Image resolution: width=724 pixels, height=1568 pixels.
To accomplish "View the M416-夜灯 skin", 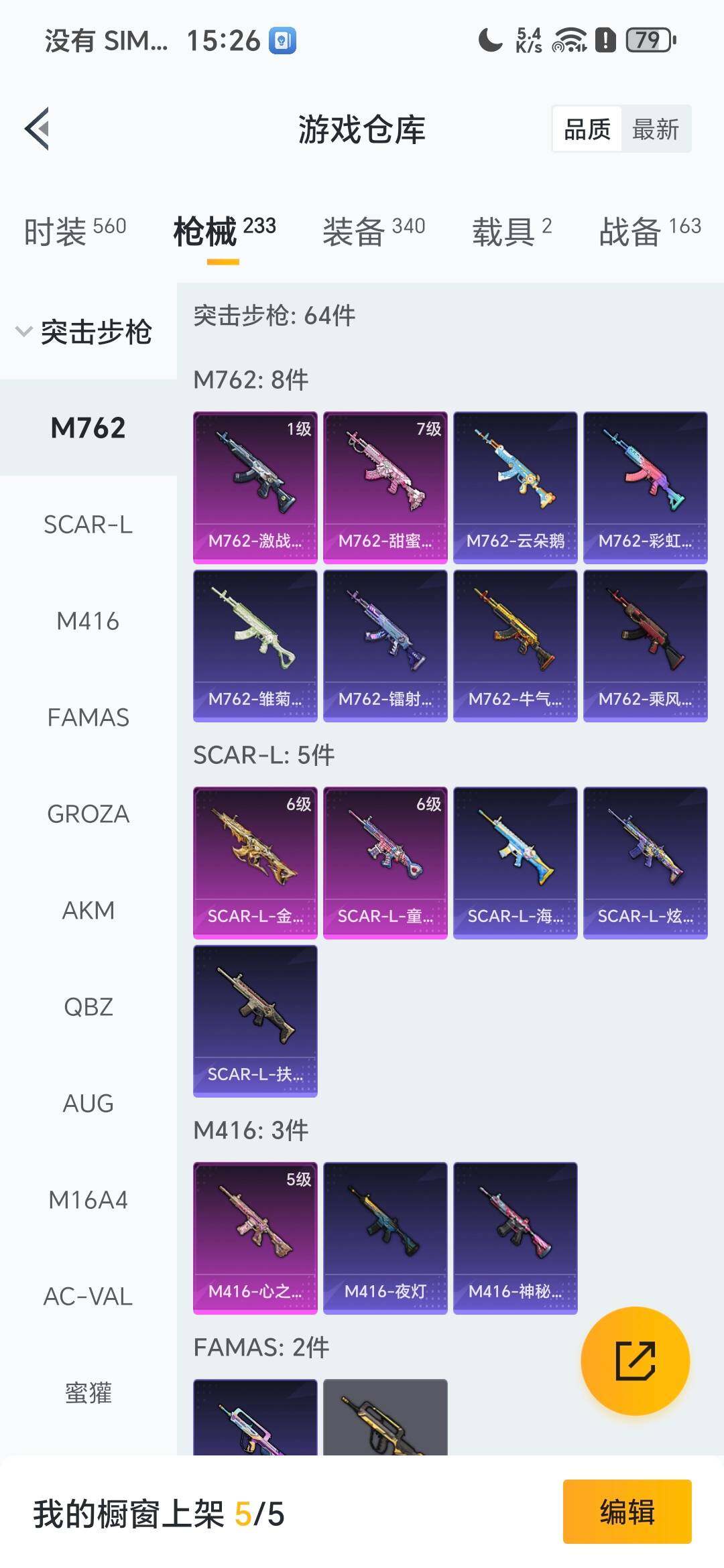I will click(385, 1238).
